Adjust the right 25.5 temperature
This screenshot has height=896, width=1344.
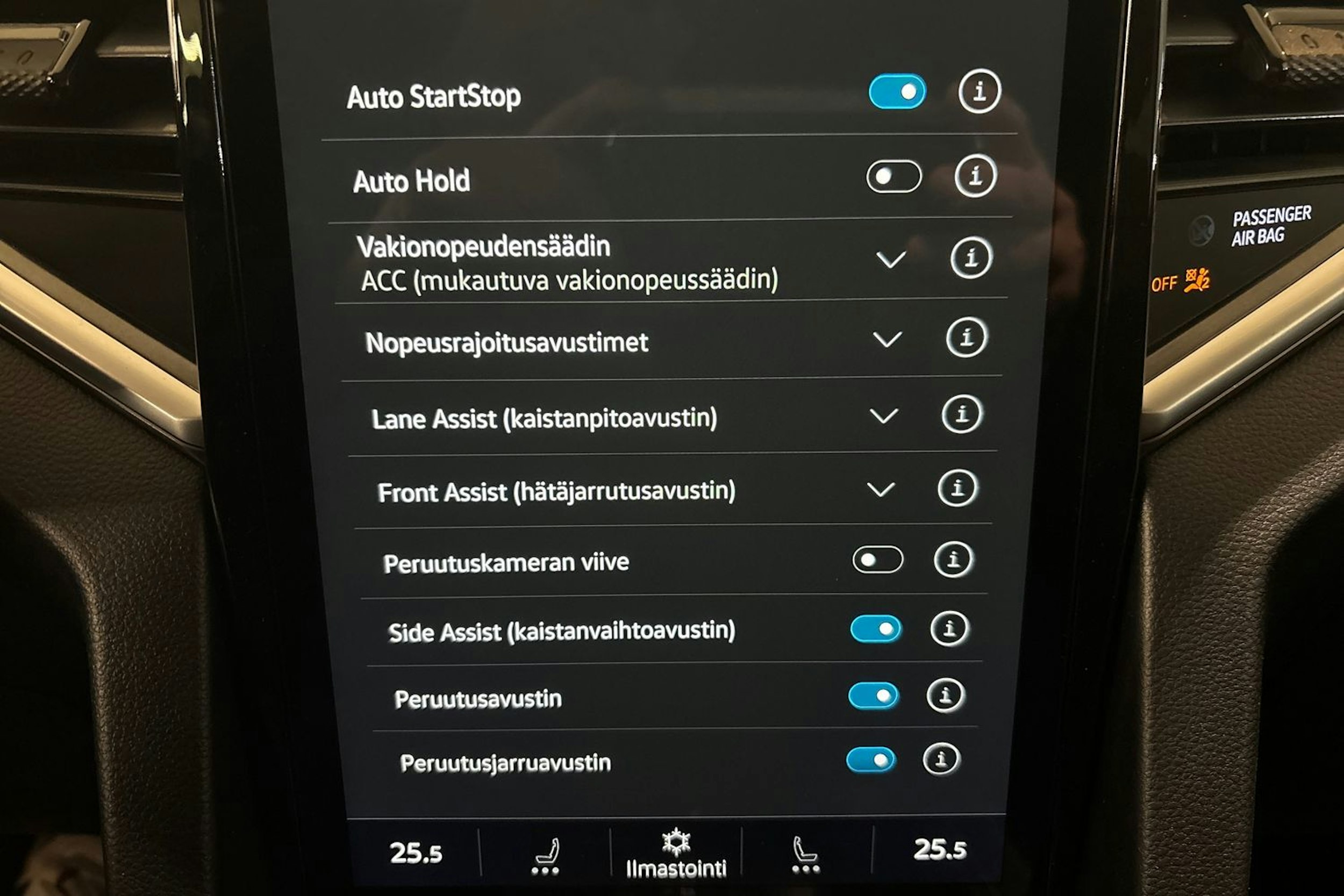[x=939, y=850]
